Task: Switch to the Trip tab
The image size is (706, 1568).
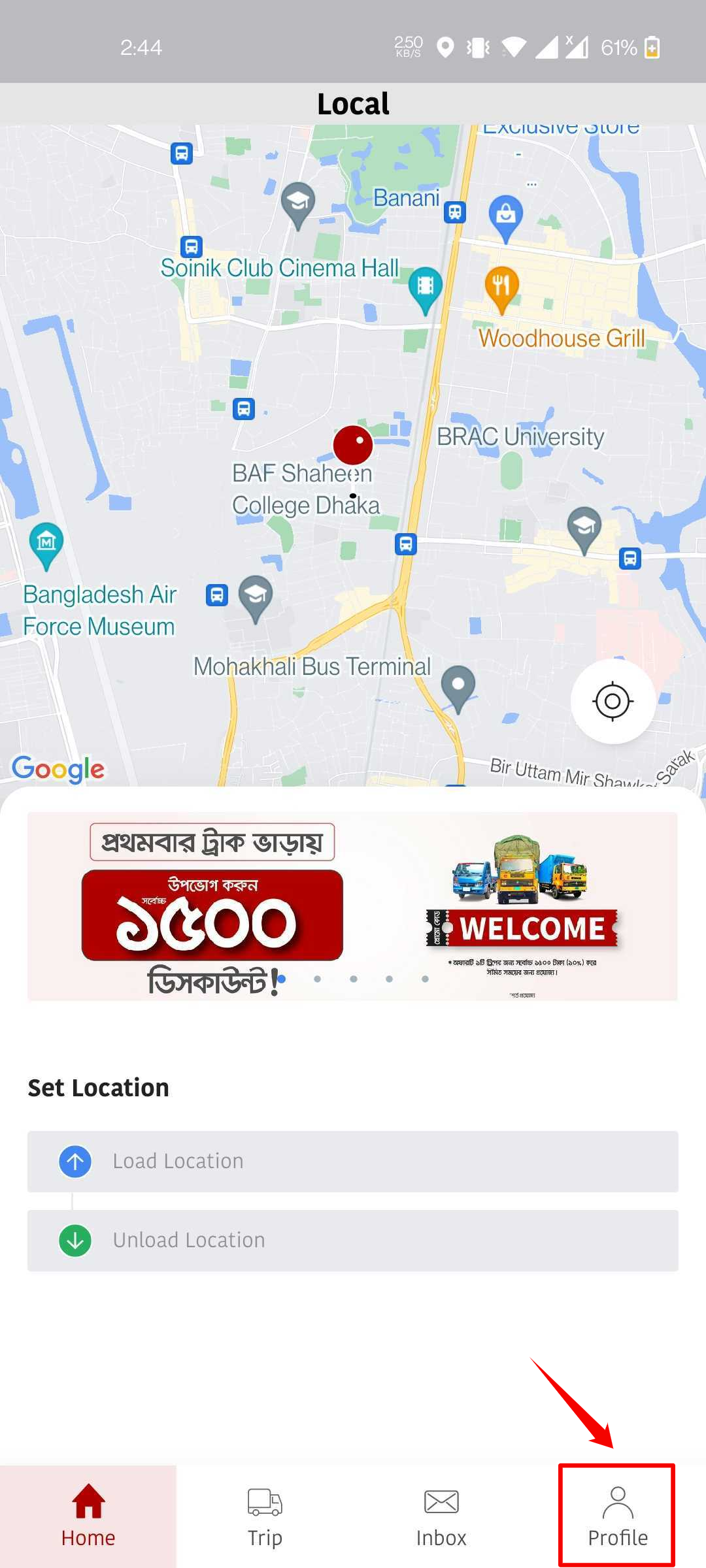Action: pos(265,1517)
